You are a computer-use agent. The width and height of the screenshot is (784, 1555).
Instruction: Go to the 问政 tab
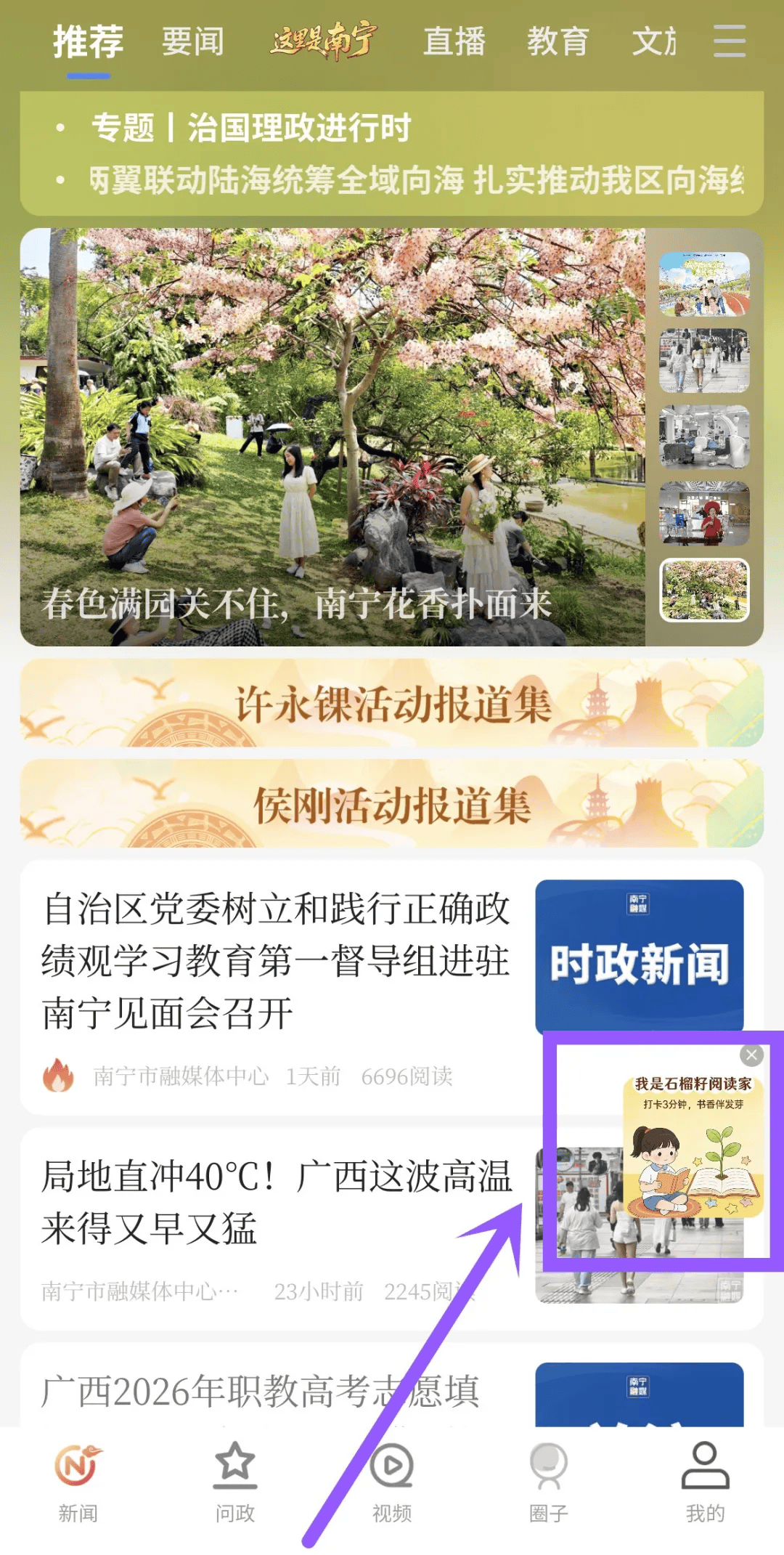(234, 1482)
